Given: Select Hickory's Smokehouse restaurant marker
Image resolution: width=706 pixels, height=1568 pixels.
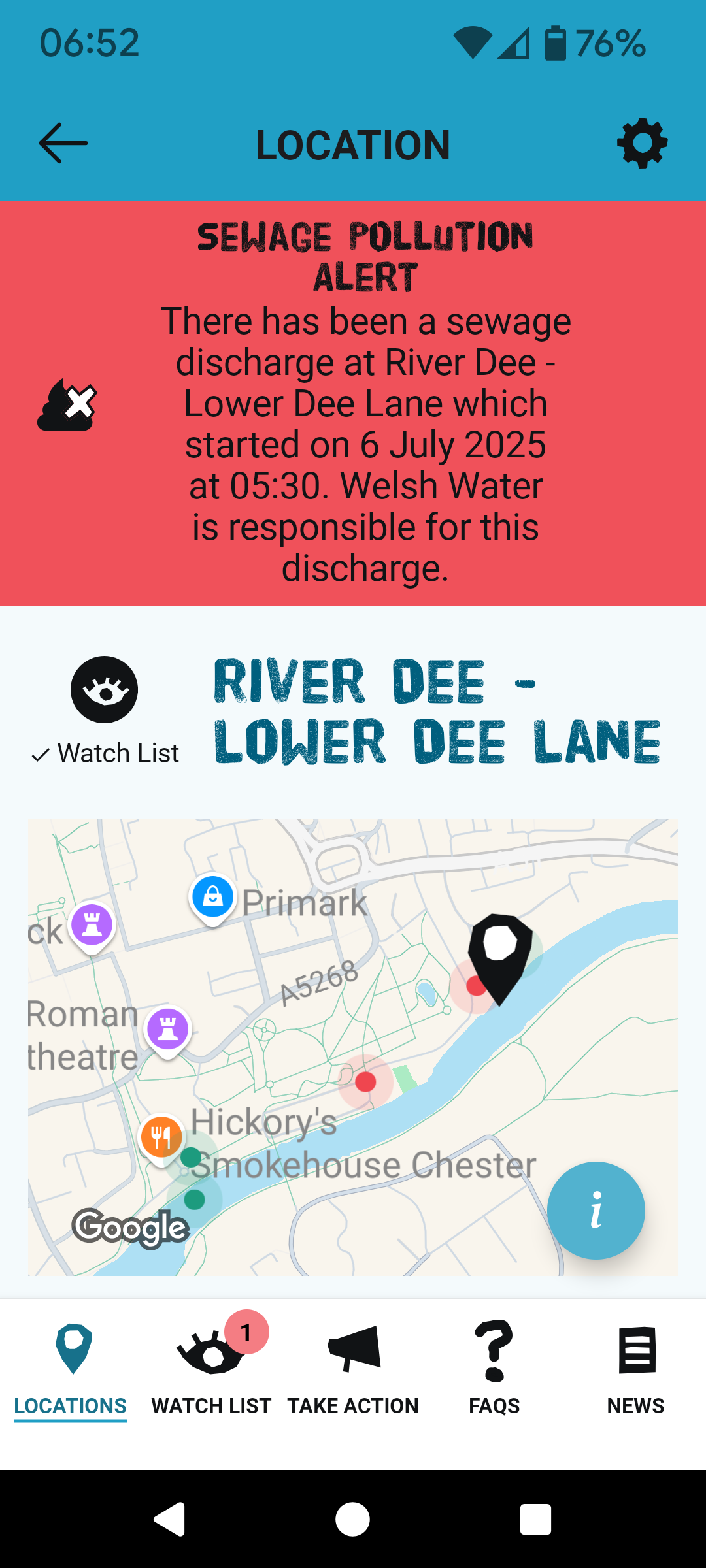Looking at the screenshot, I should coord(161,1139).
